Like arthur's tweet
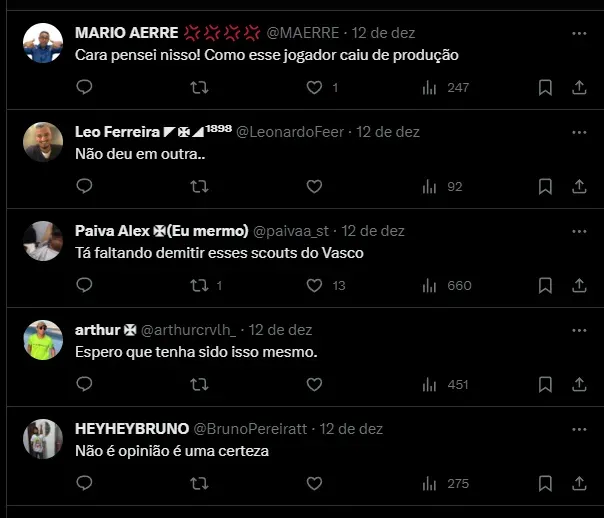This screenshot has height=518, width=604. point(314,384)
